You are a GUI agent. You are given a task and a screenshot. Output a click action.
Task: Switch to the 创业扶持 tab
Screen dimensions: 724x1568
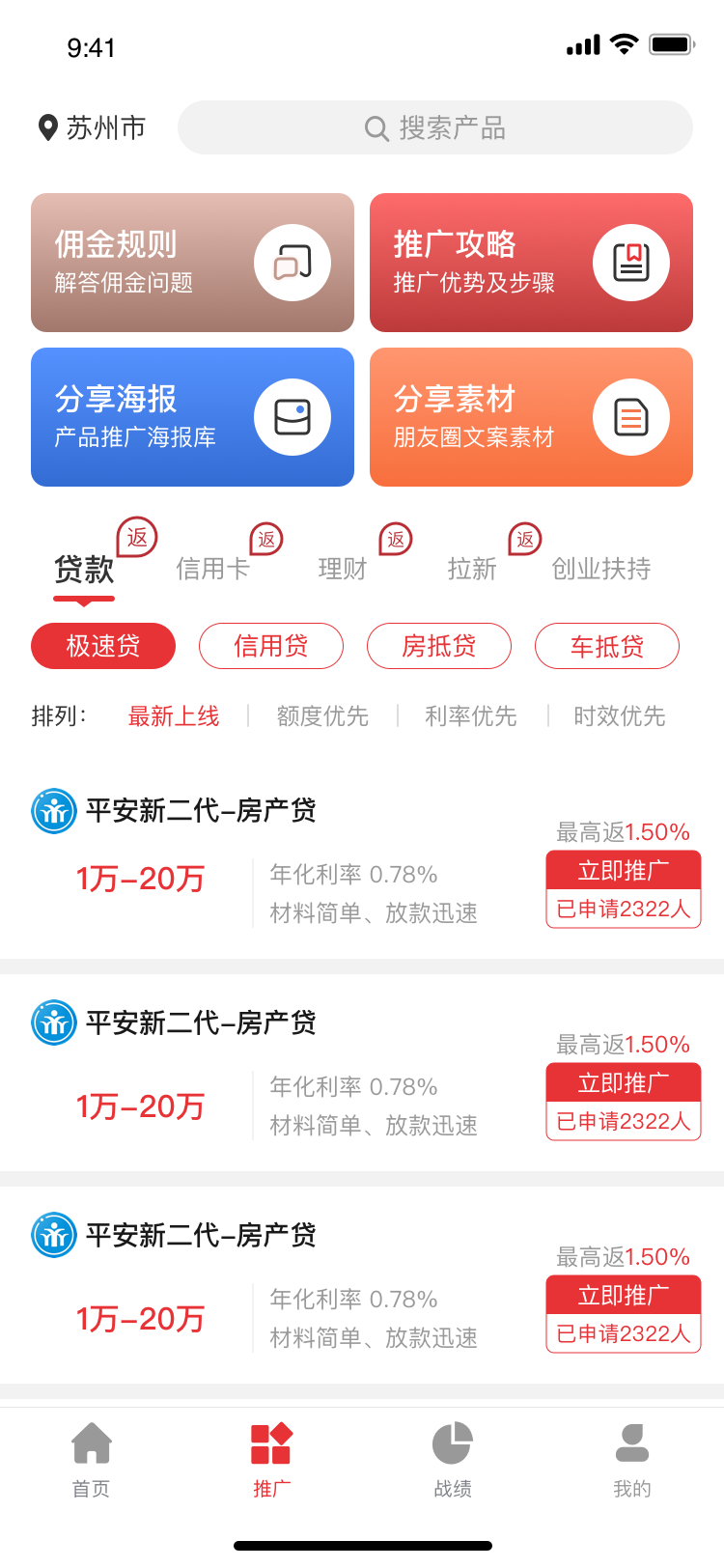[600, 569]
